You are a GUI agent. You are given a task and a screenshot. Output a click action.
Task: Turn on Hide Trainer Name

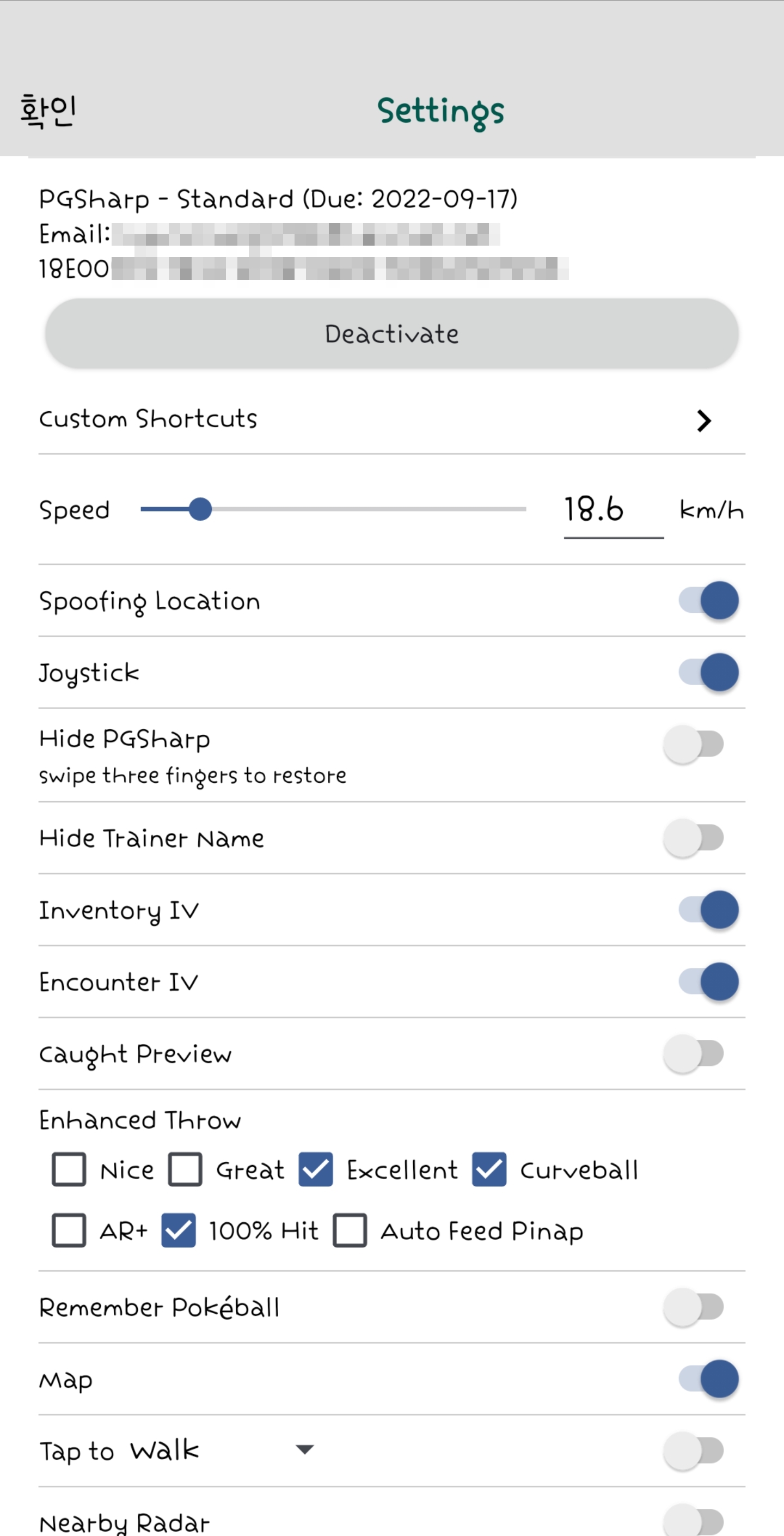pos(694,838)
